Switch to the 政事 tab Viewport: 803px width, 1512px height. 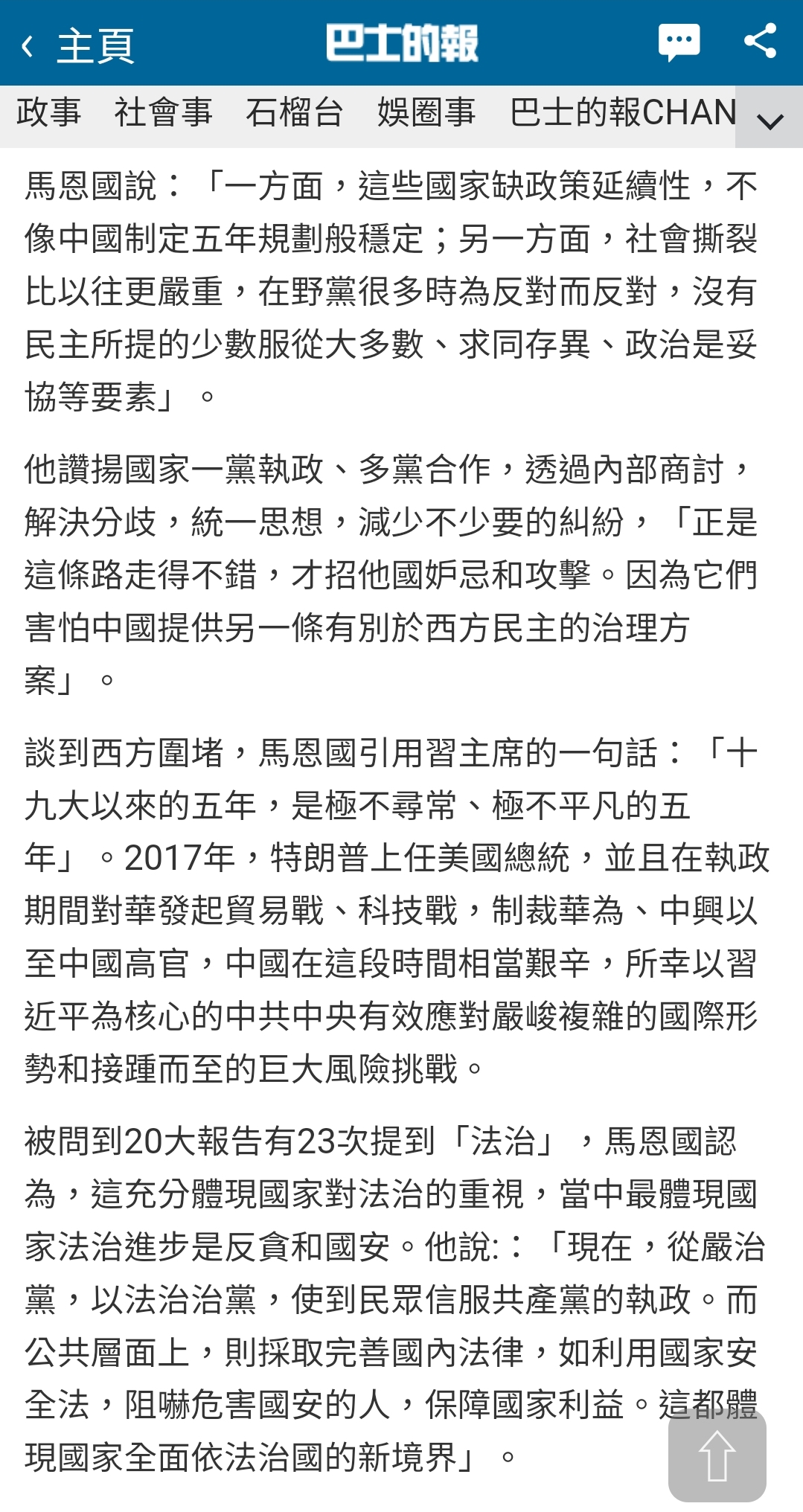[x=48, y=113]
